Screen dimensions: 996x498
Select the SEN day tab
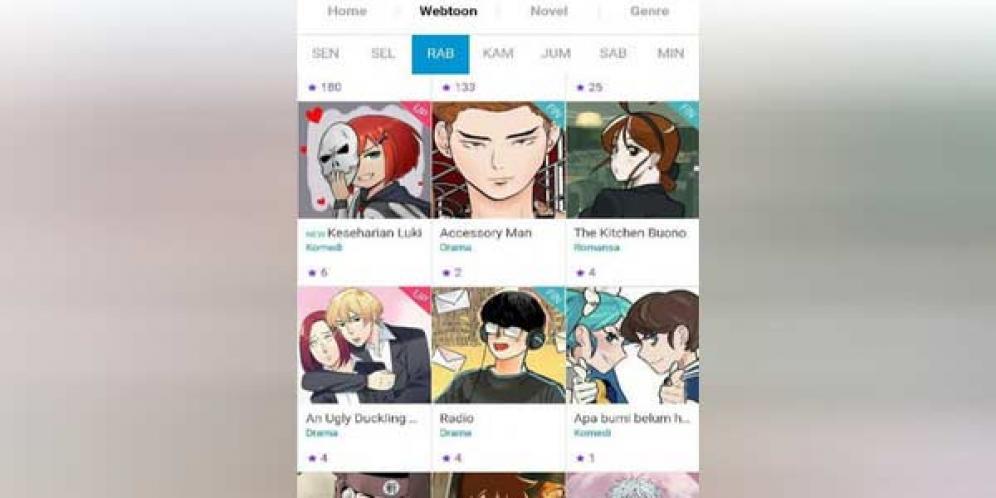[325, 54]
